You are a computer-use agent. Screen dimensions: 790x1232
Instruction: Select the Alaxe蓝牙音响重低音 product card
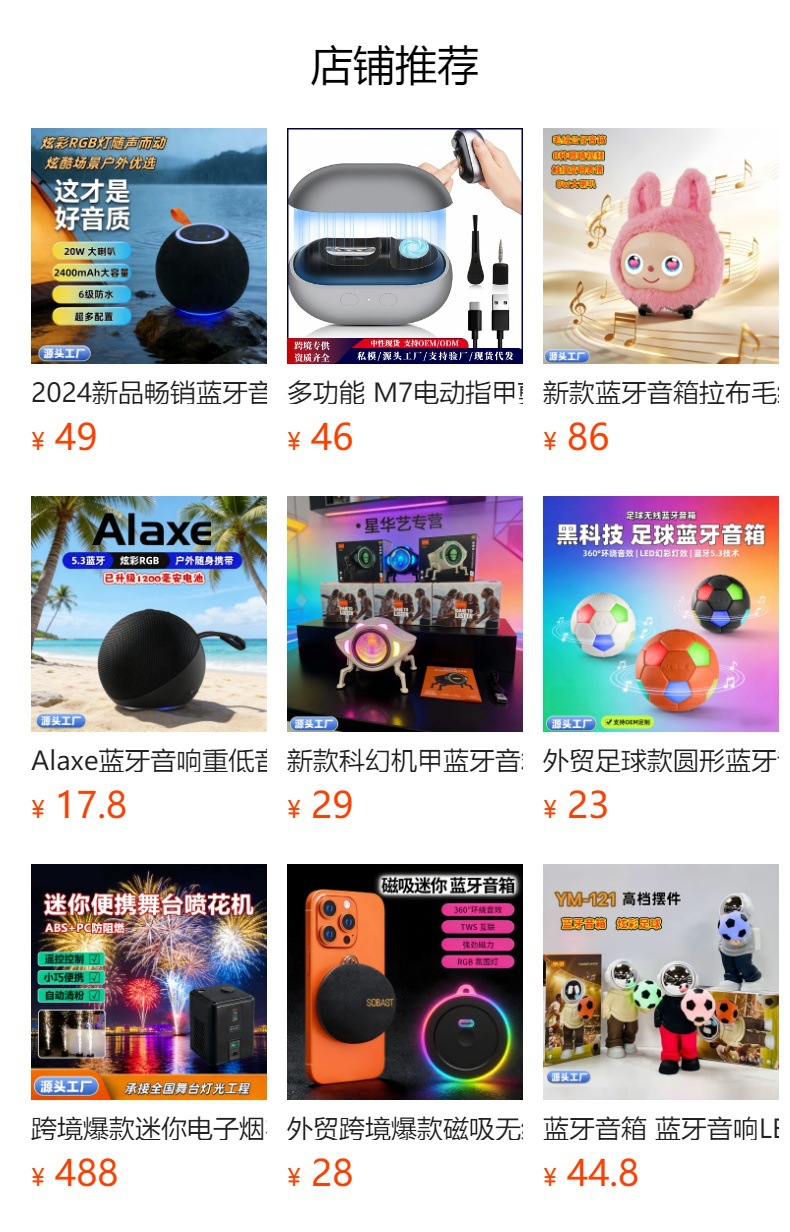[149, 614]
